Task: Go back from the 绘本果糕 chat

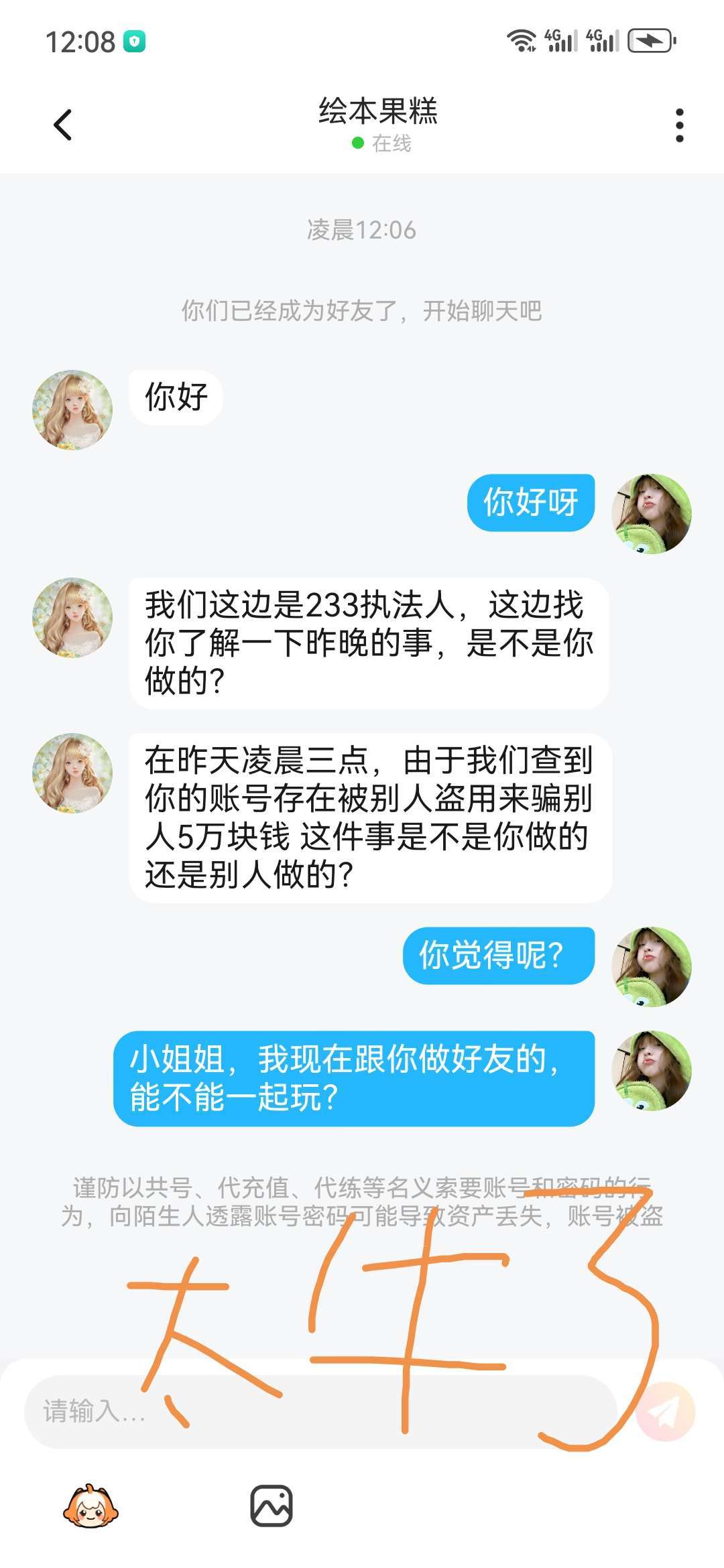Action: point(63,125)
